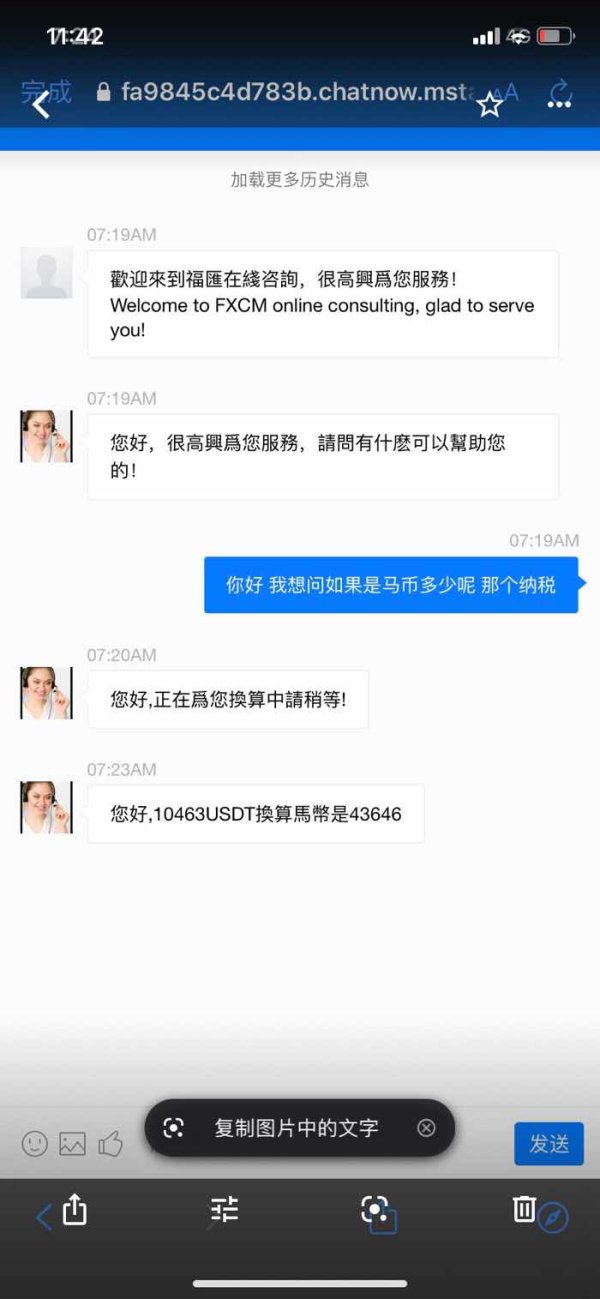Dismiss the copy image text pill

click(427, 1128)
